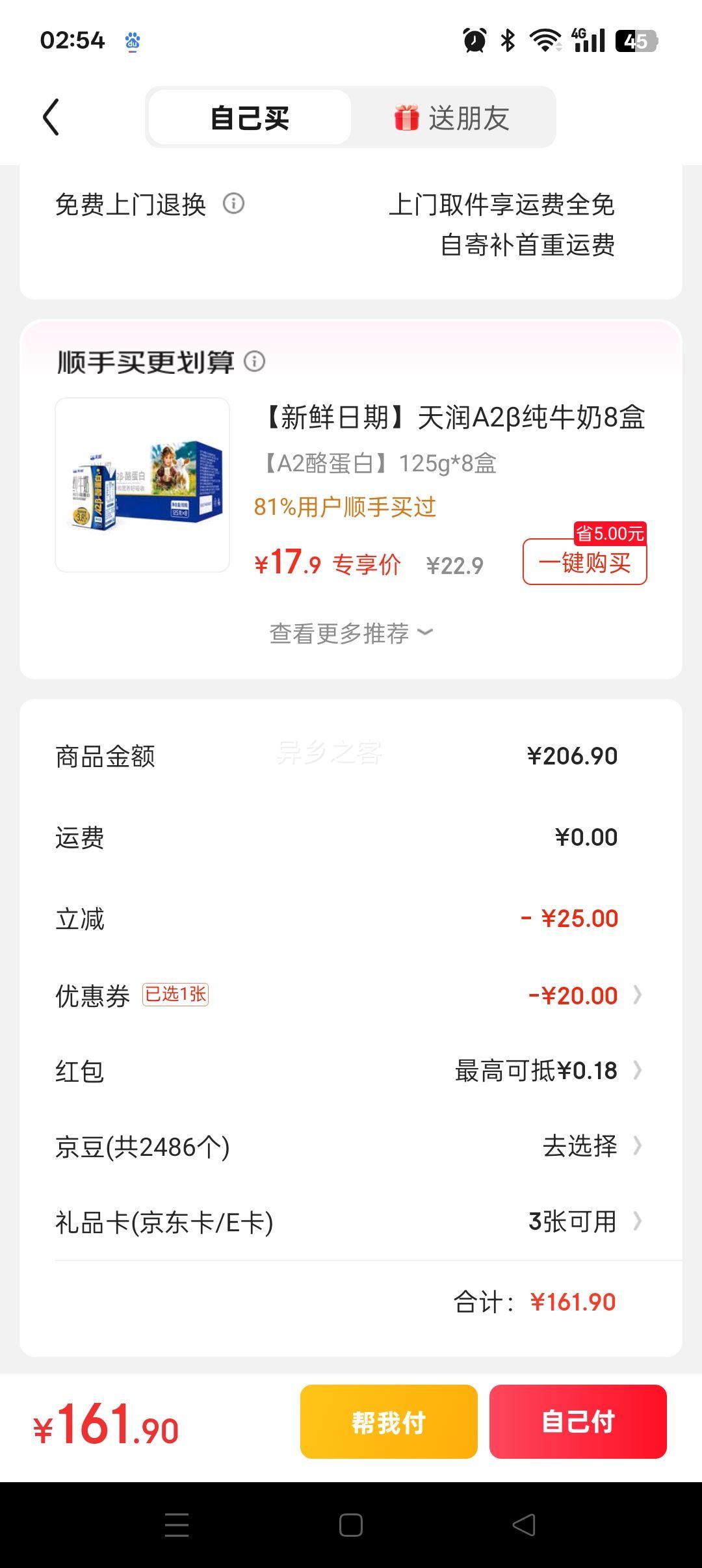The width and height of the screenshot is (702, 1568).
Task: Expand 查看更多推荐
Action: [351, 633]
